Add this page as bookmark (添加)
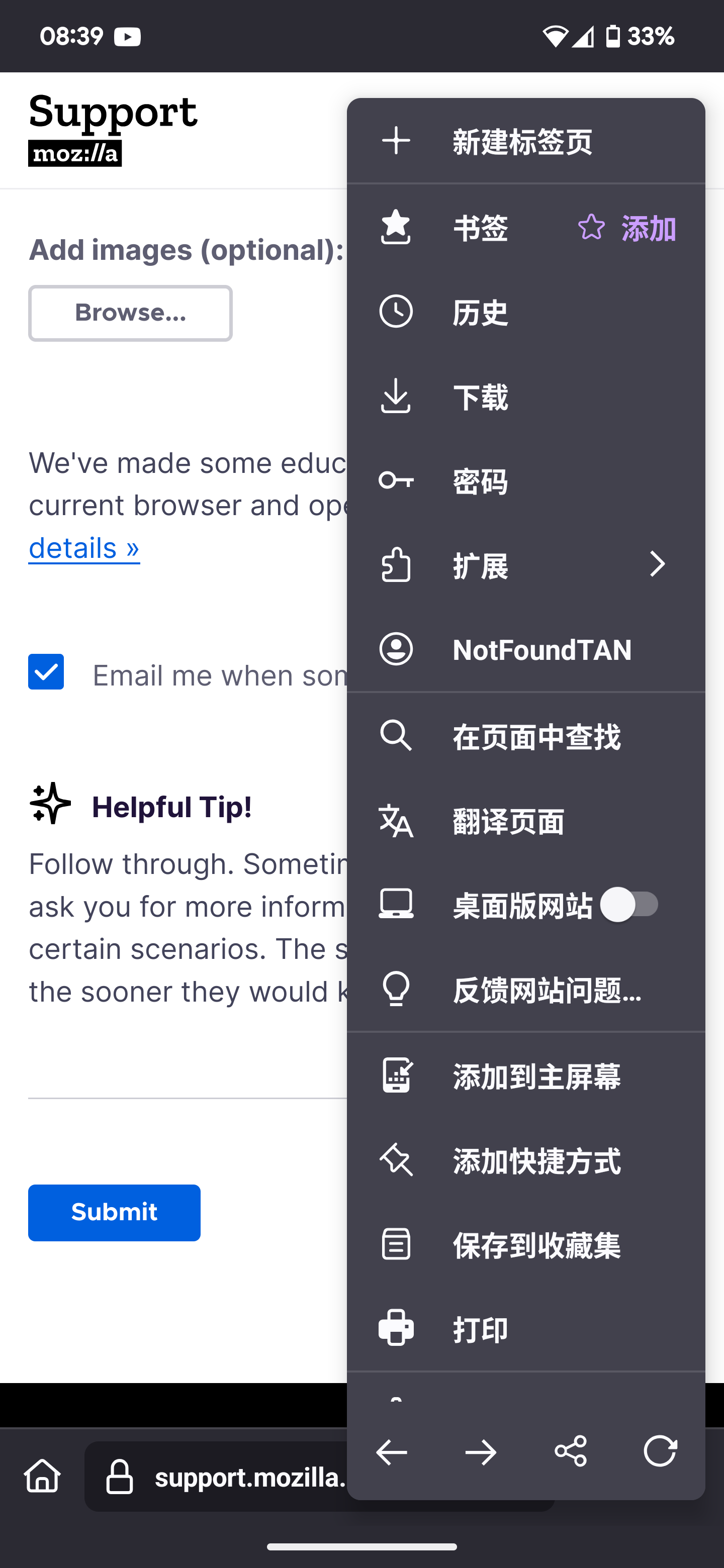724x1568 pixels. click(627, 228)
